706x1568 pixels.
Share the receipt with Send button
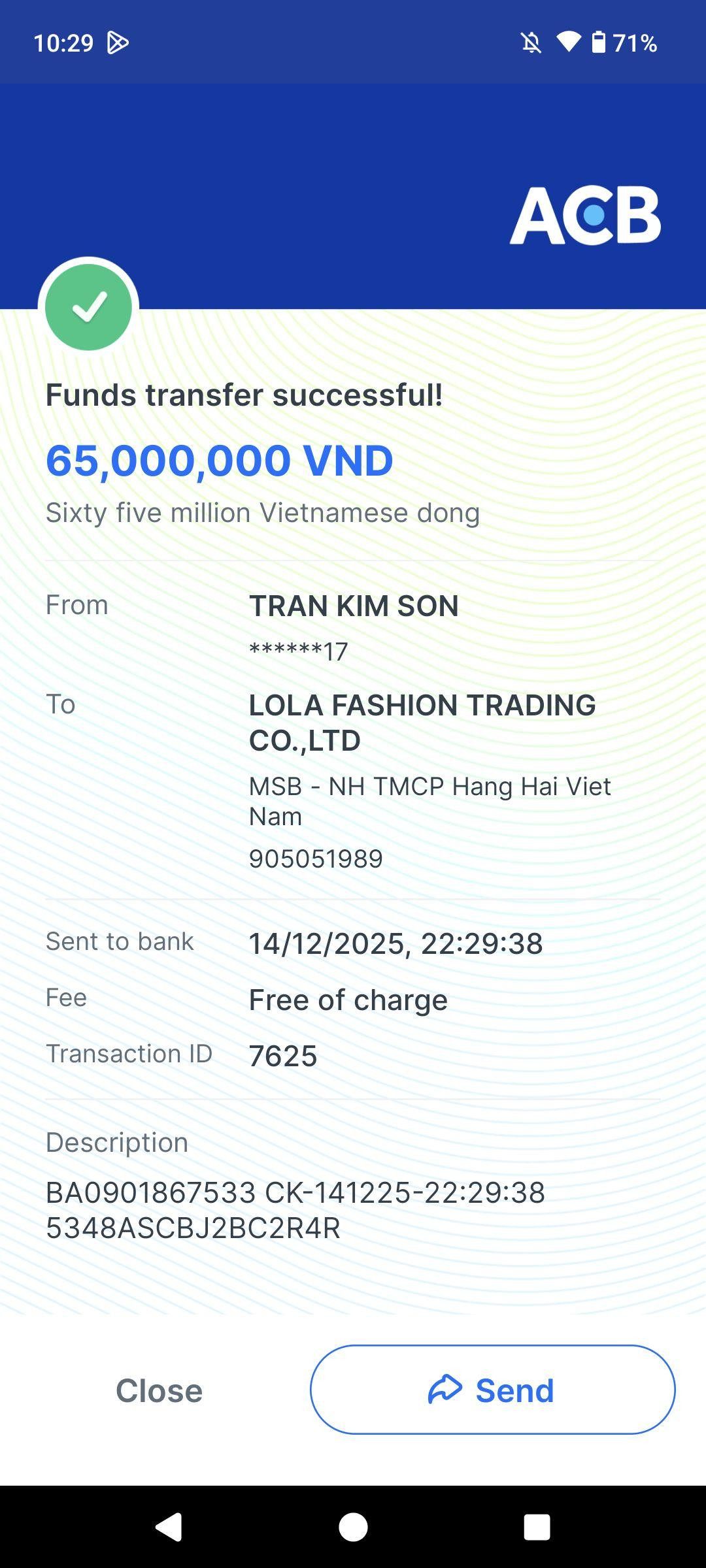click(492, 1390)
